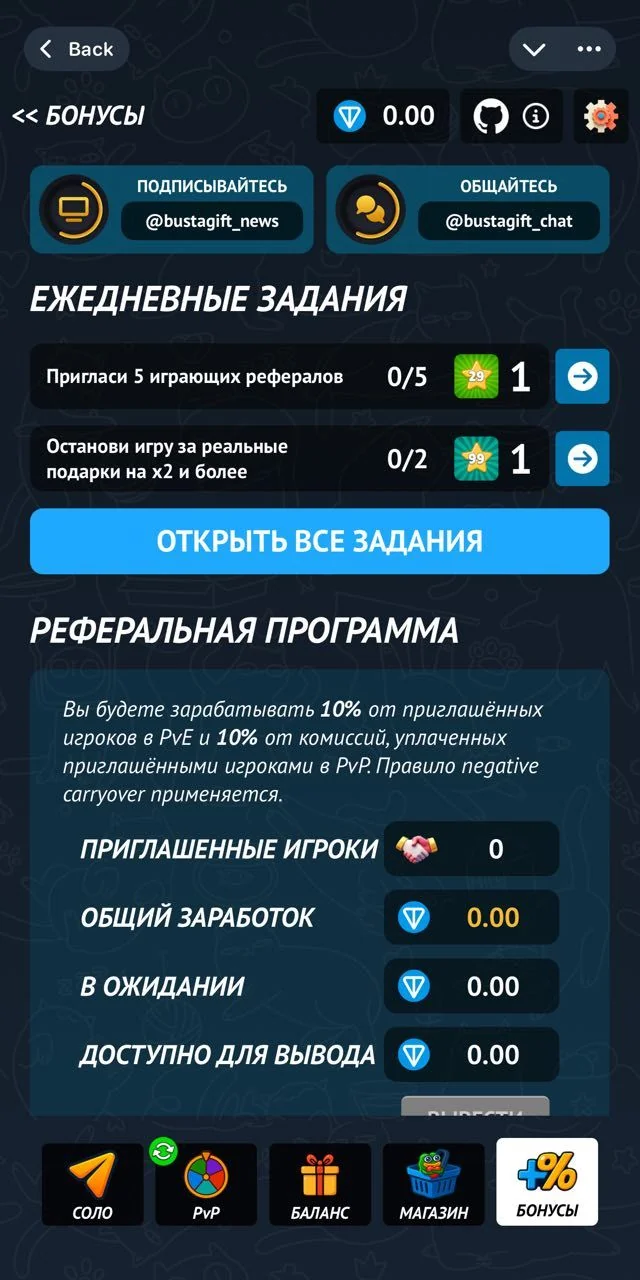Open the info icon
Screen dimensions: 640x1280
pyautogui.click(x=536, y=117)
